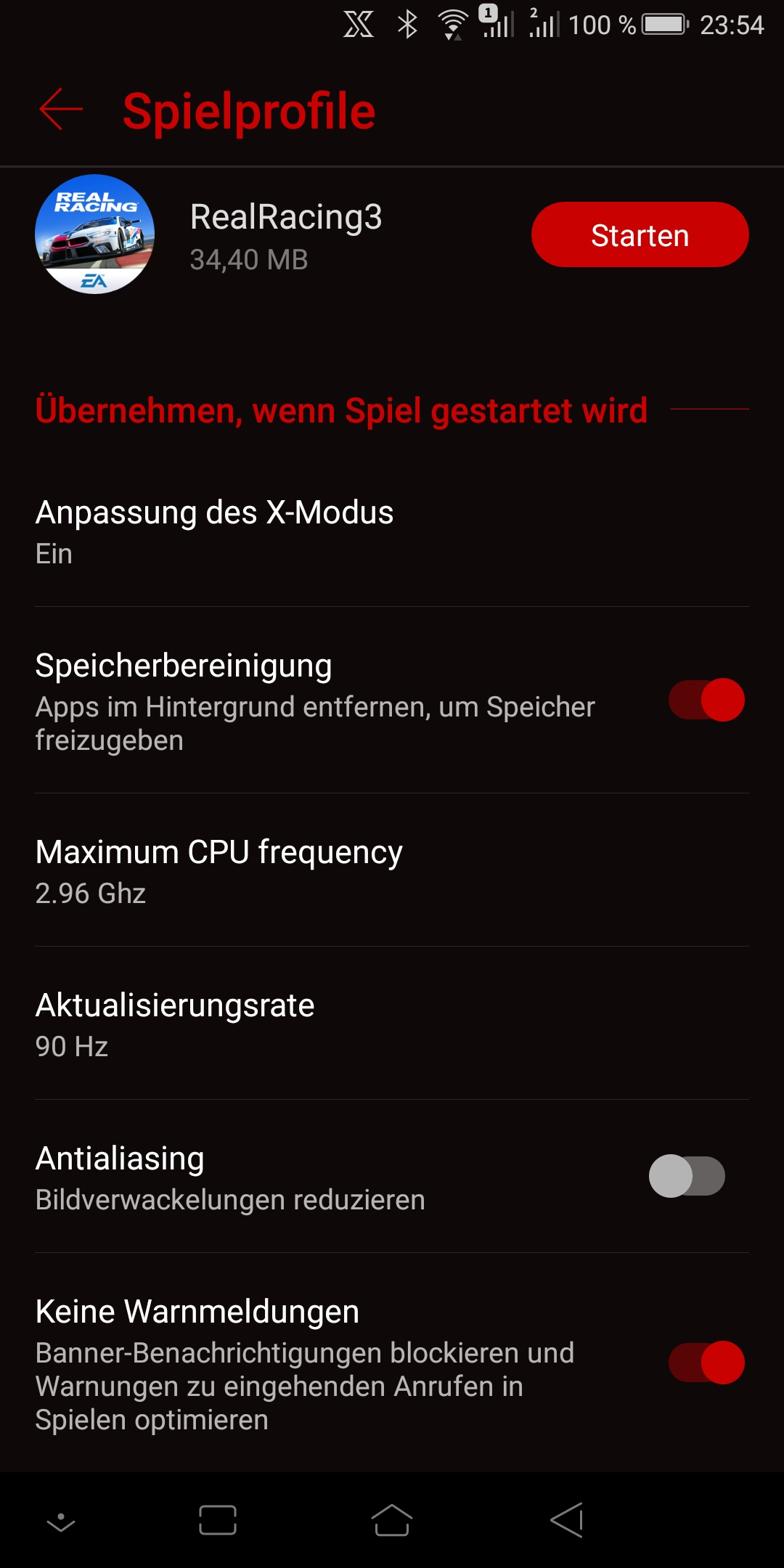
Task: Tap the Starten button for RealRacing3
Action: (x=640, y=235)
